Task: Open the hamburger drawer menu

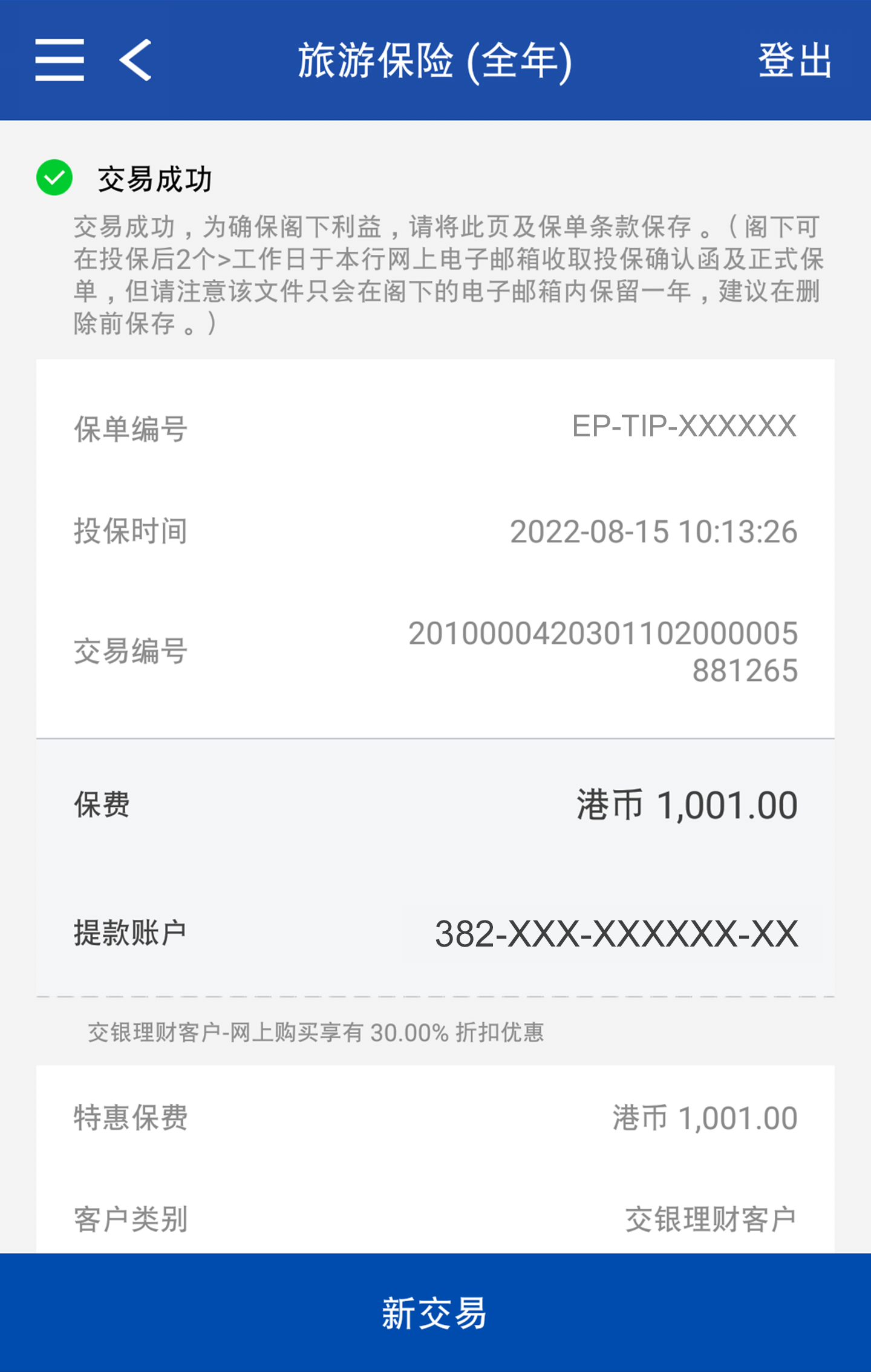Action: (x=59, y=60)
